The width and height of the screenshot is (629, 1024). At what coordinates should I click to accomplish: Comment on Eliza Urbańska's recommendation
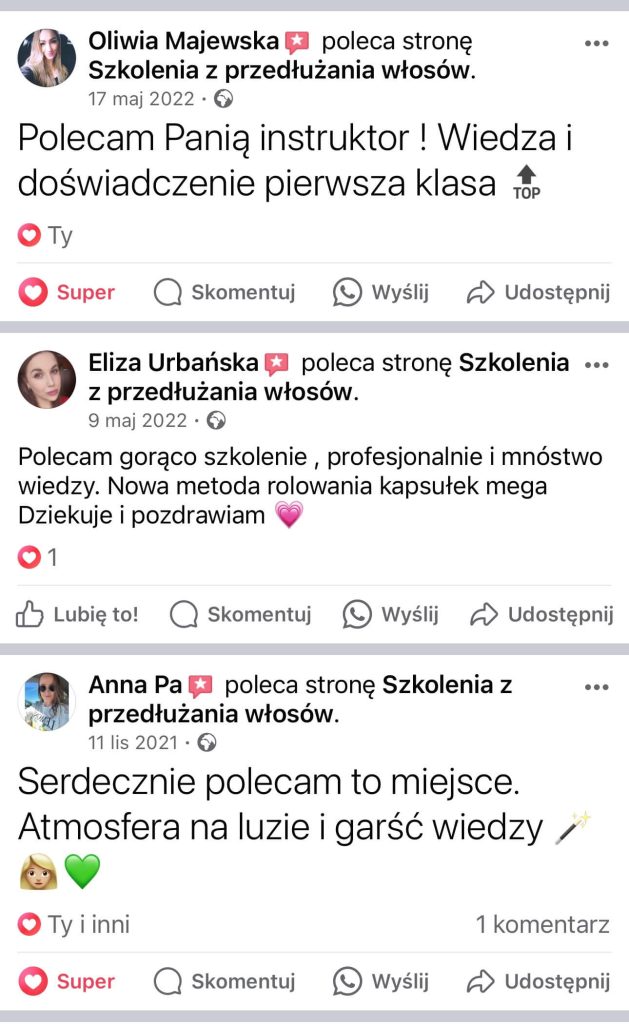(x=240, y=614)
